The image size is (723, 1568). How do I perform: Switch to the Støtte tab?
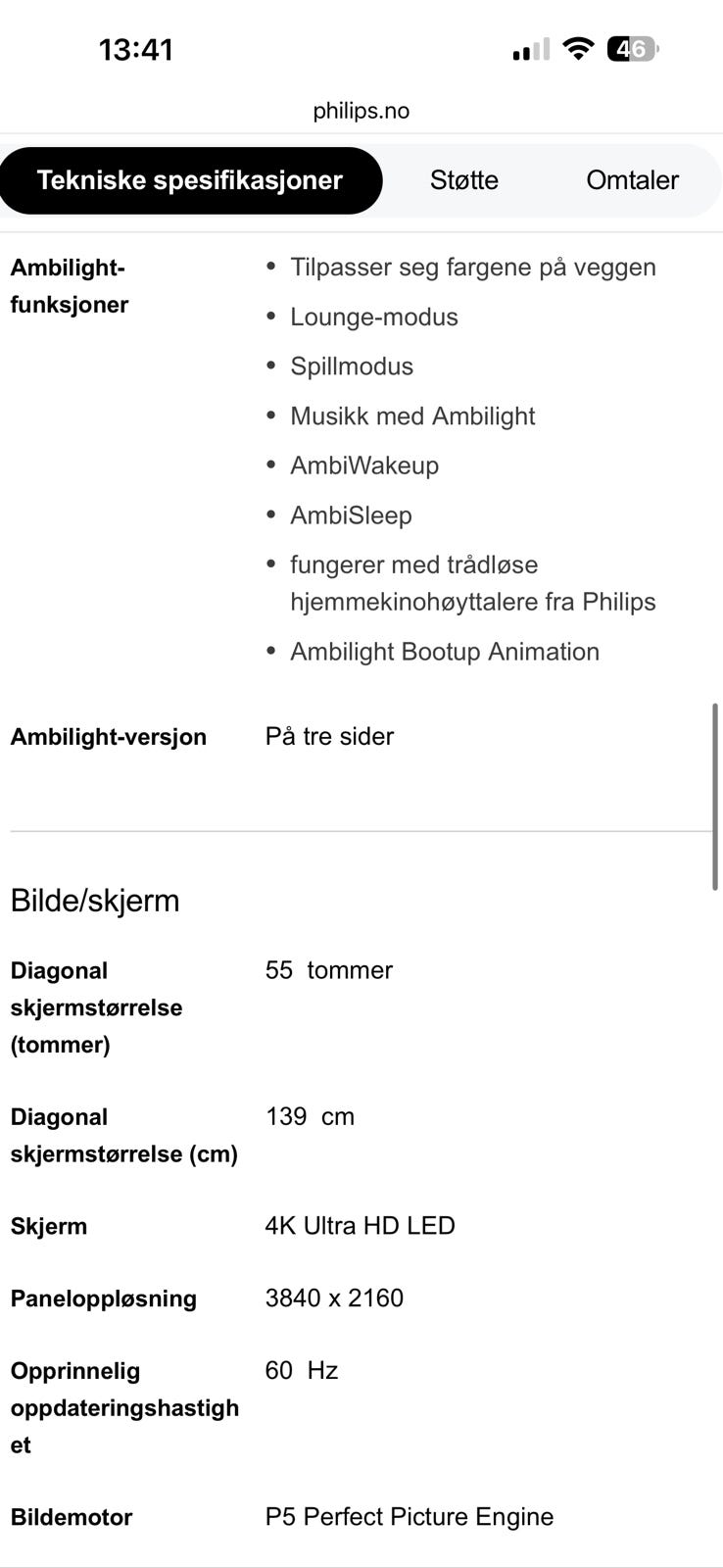coord(463,179)
